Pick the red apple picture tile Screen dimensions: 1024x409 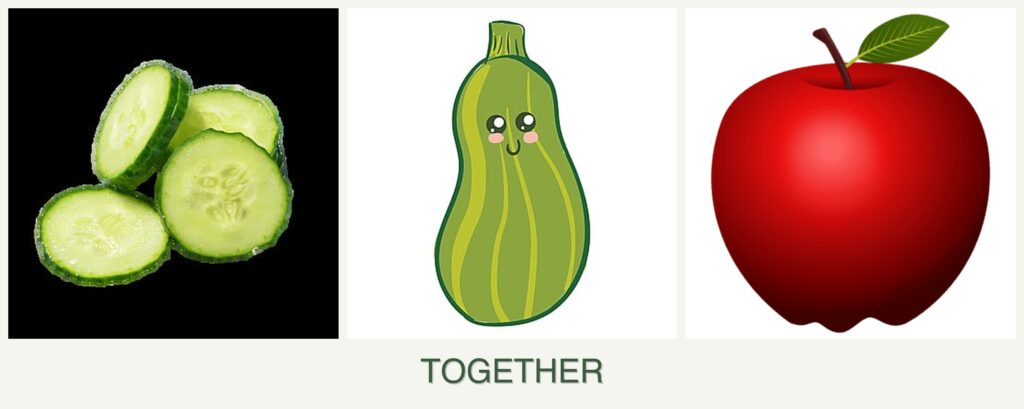[849, 173]
